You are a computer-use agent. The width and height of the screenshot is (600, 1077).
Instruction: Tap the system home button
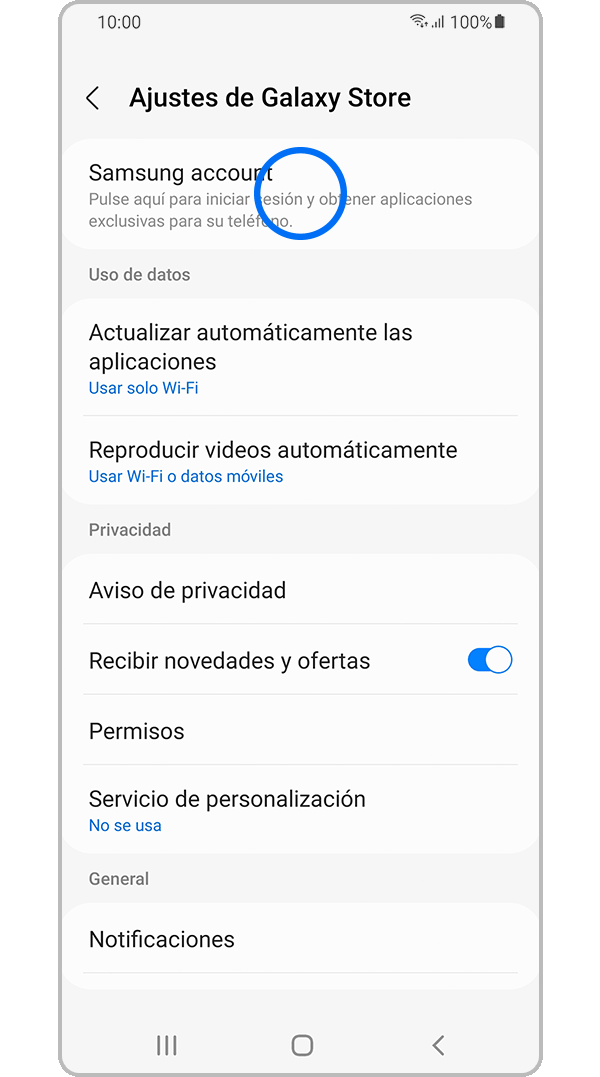tap(301, 1045)
